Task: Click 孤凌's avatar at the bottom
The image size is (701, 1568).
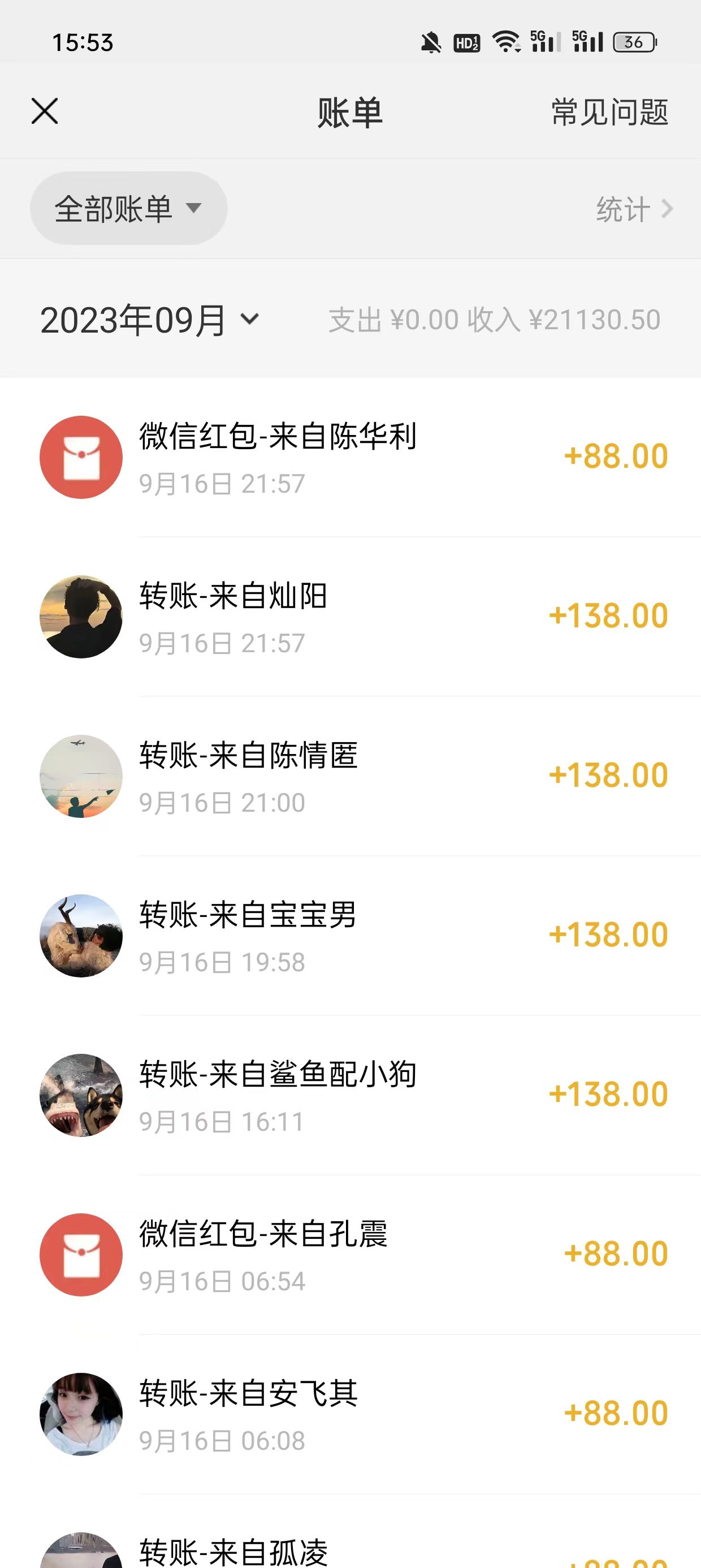Action: 80,1552
